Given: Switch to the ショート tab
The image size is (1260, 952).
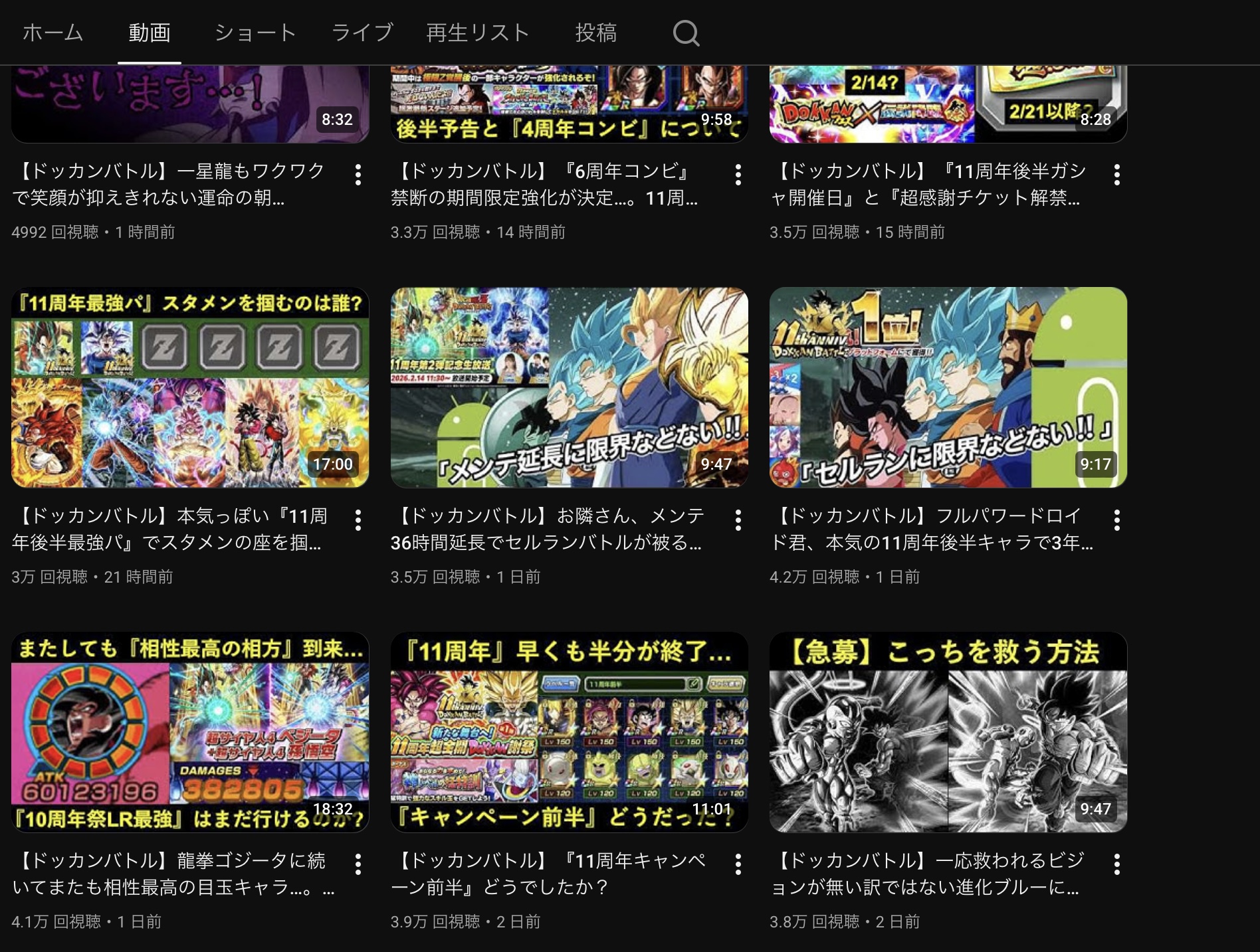Looking at the screenshot, I should click(x=255, y=33).
